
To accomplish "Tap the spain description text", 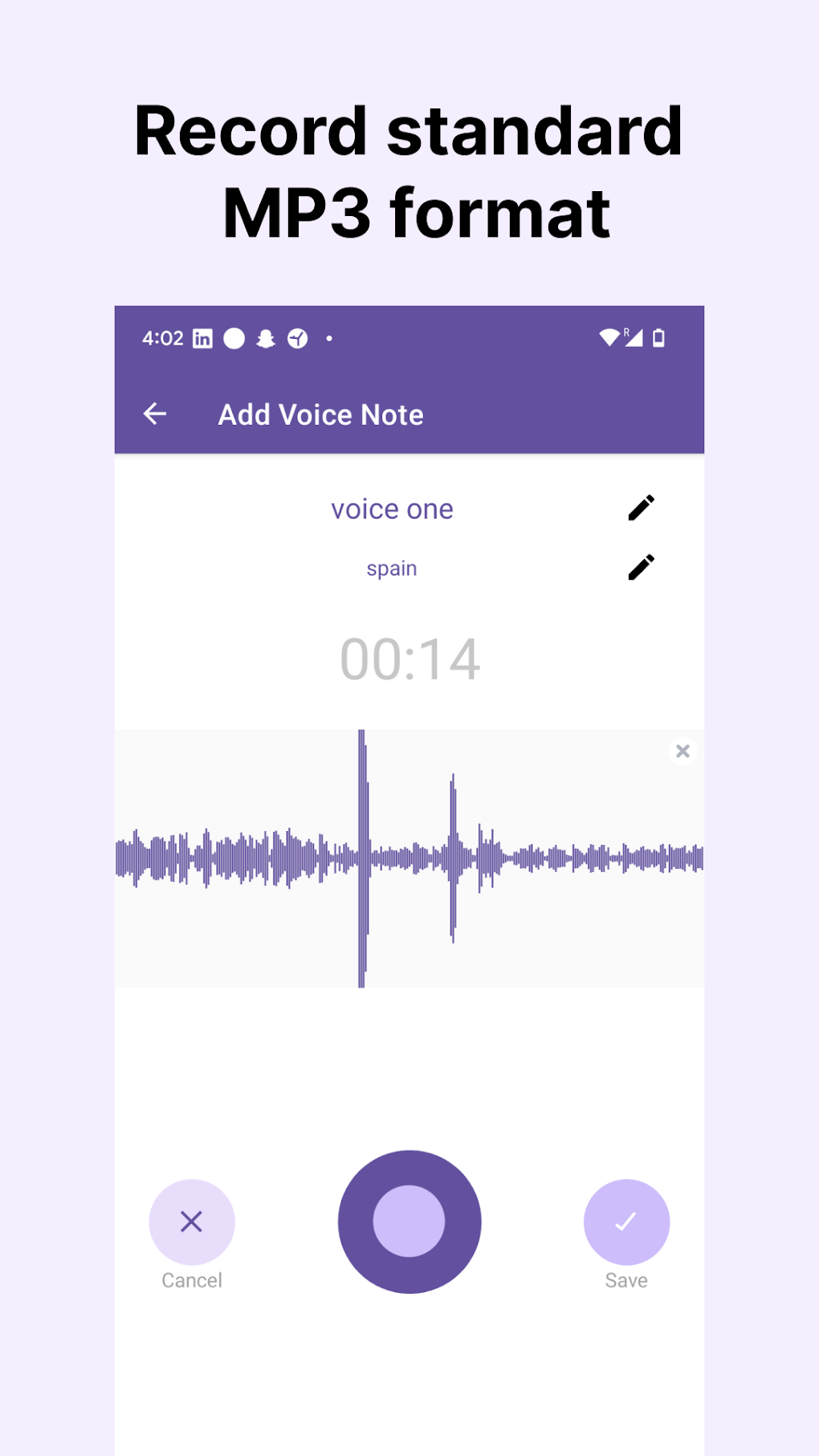I will 391,567.
